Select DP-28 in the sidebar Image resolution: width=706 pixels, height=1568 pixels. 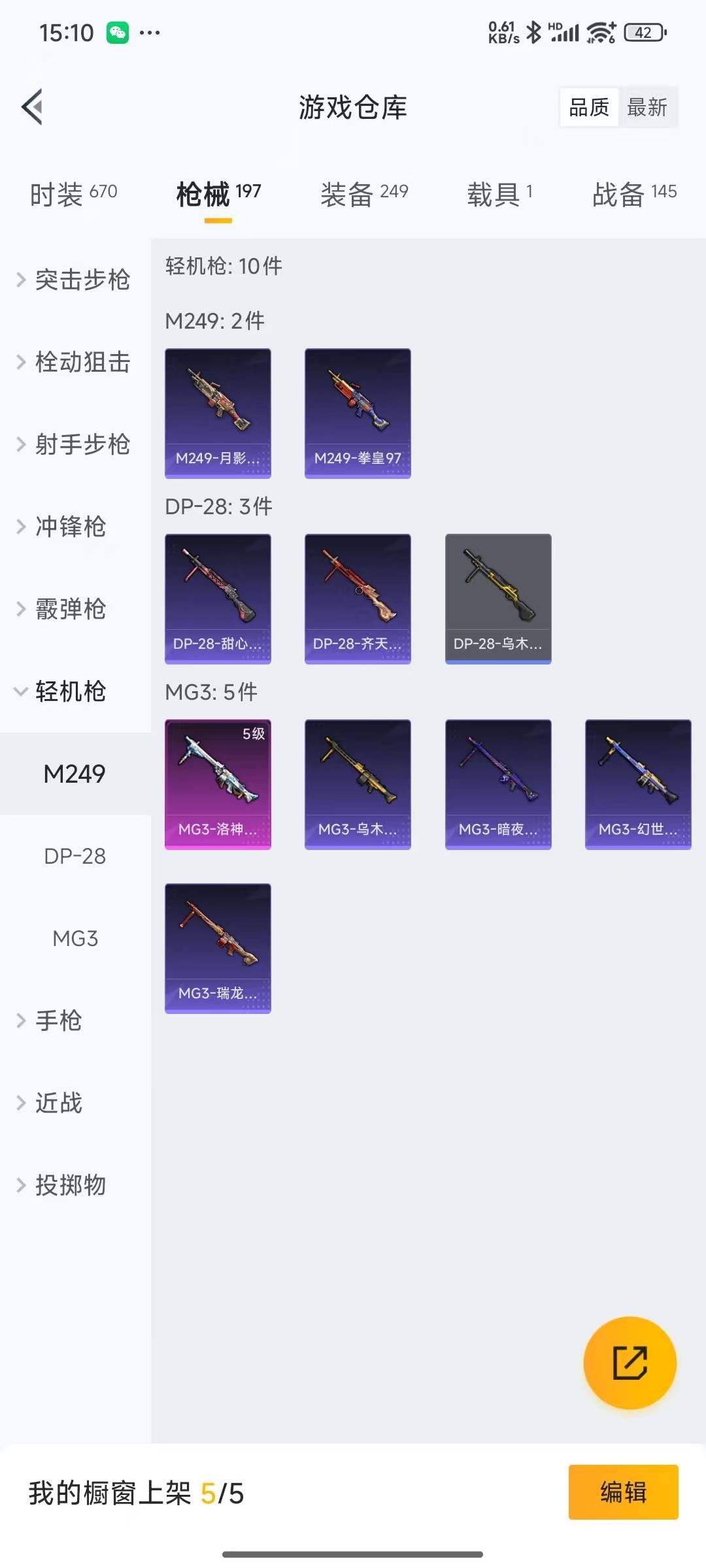[x=75, y=856]
